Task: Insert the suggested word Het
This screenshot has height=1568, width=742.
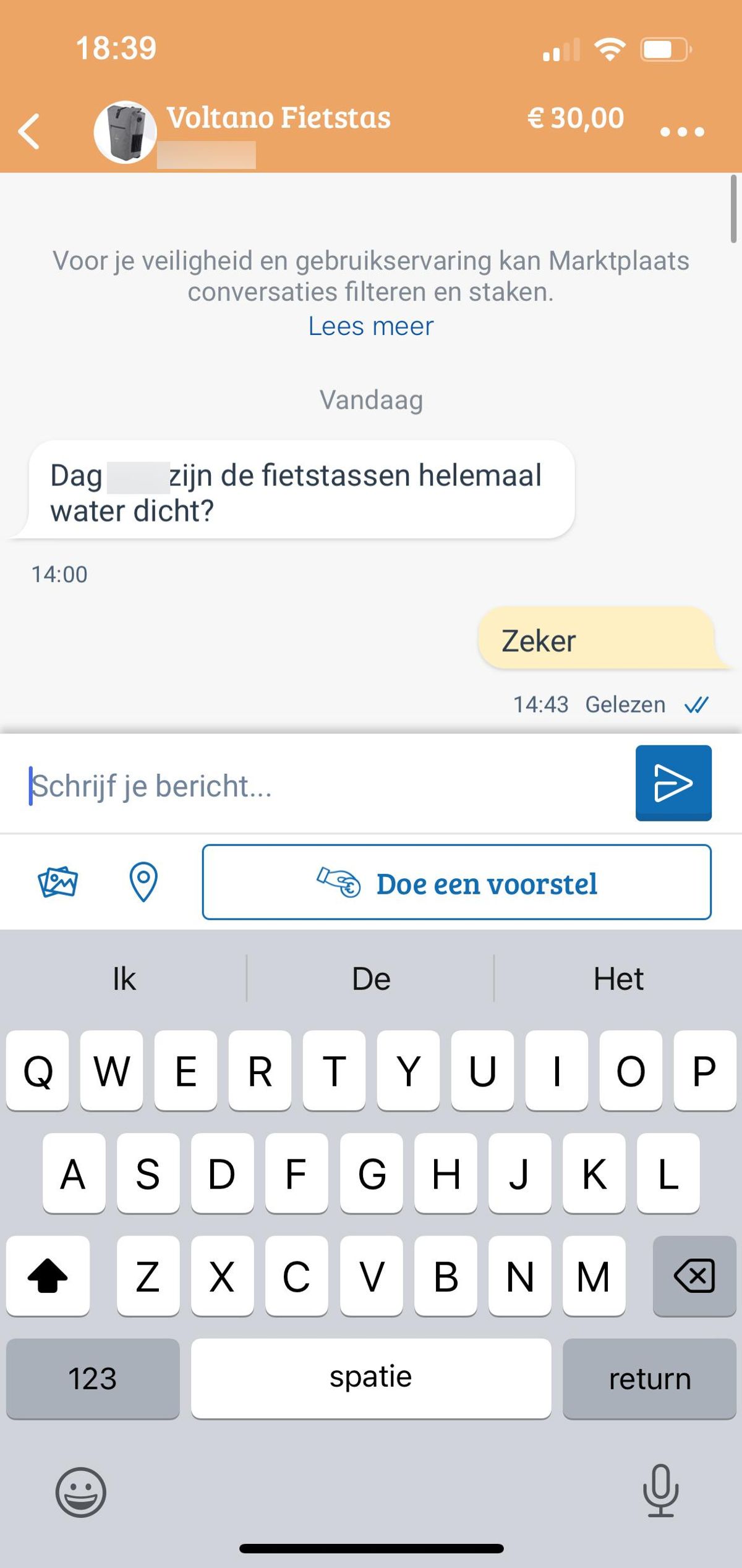Action: click(x=618, y=979)
